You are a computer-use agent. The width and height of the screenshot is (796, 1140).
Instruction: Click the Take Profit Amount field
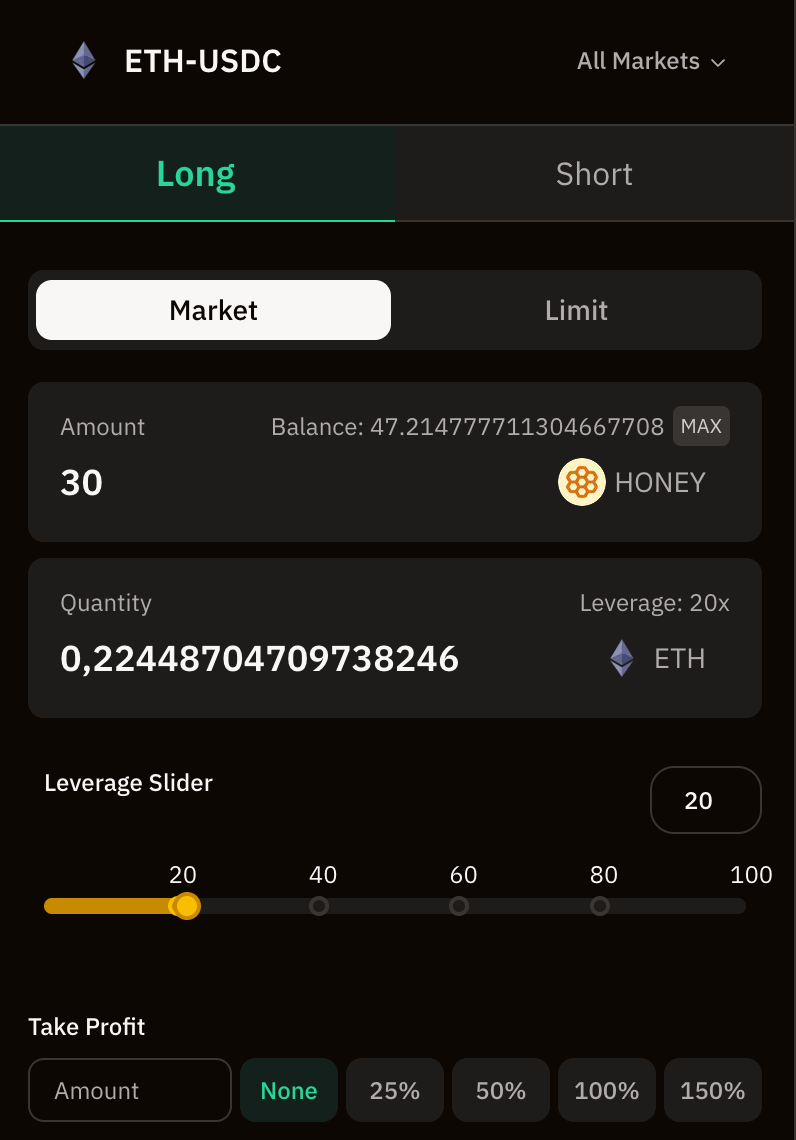(129, 1090)
